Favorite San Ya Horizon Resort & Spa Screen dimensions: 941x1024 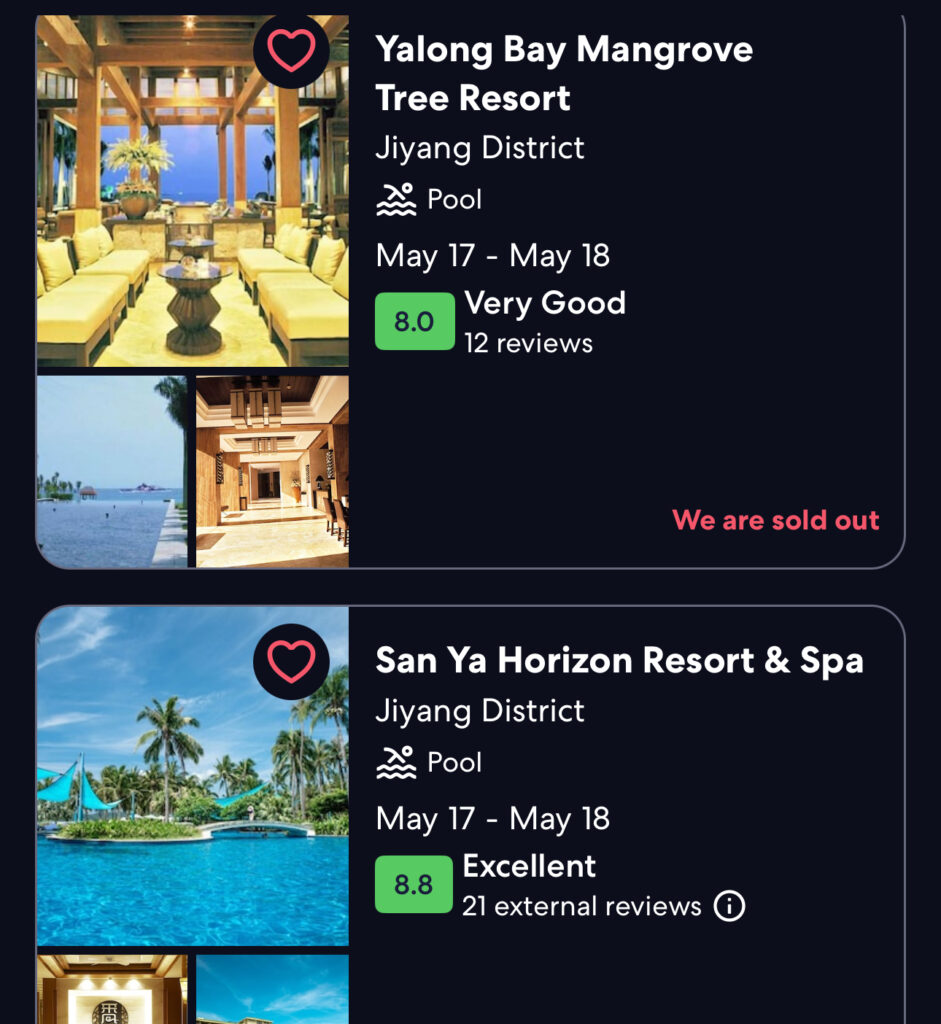tap(291, 661)
